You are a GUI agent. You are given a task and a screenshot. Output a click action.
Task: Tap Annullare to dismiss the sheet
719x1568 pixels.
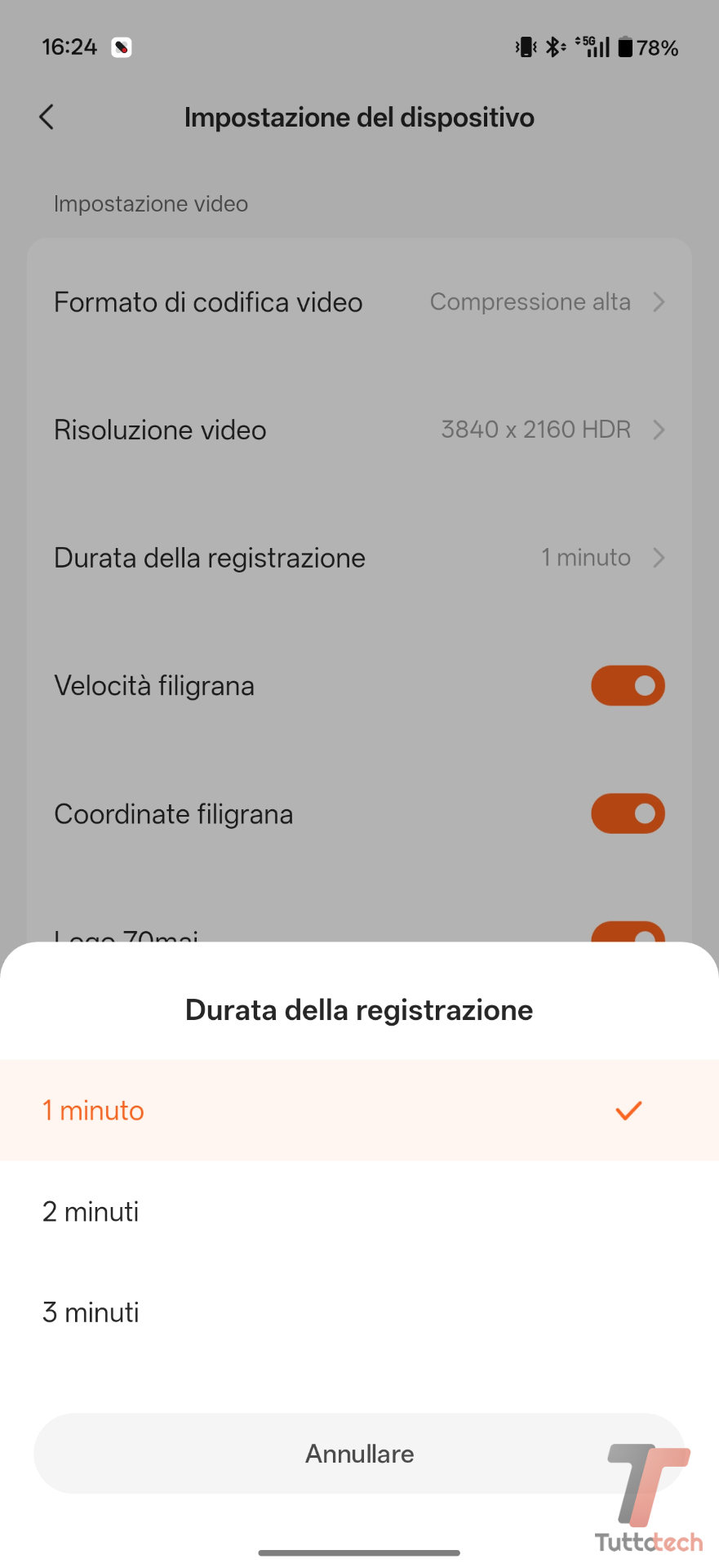359,1454
